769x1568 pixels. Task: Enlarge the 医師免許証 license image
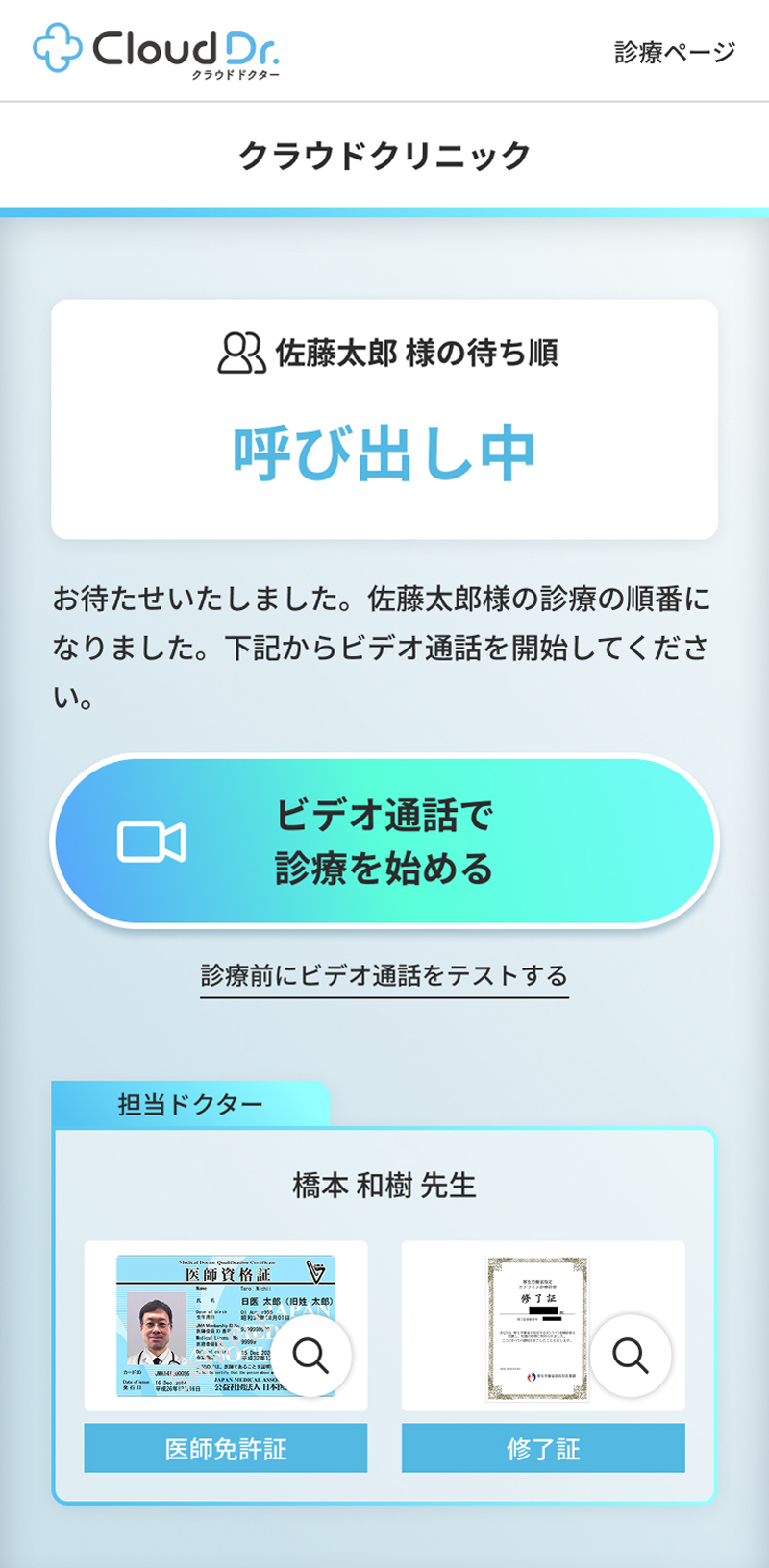[310, 1356]
